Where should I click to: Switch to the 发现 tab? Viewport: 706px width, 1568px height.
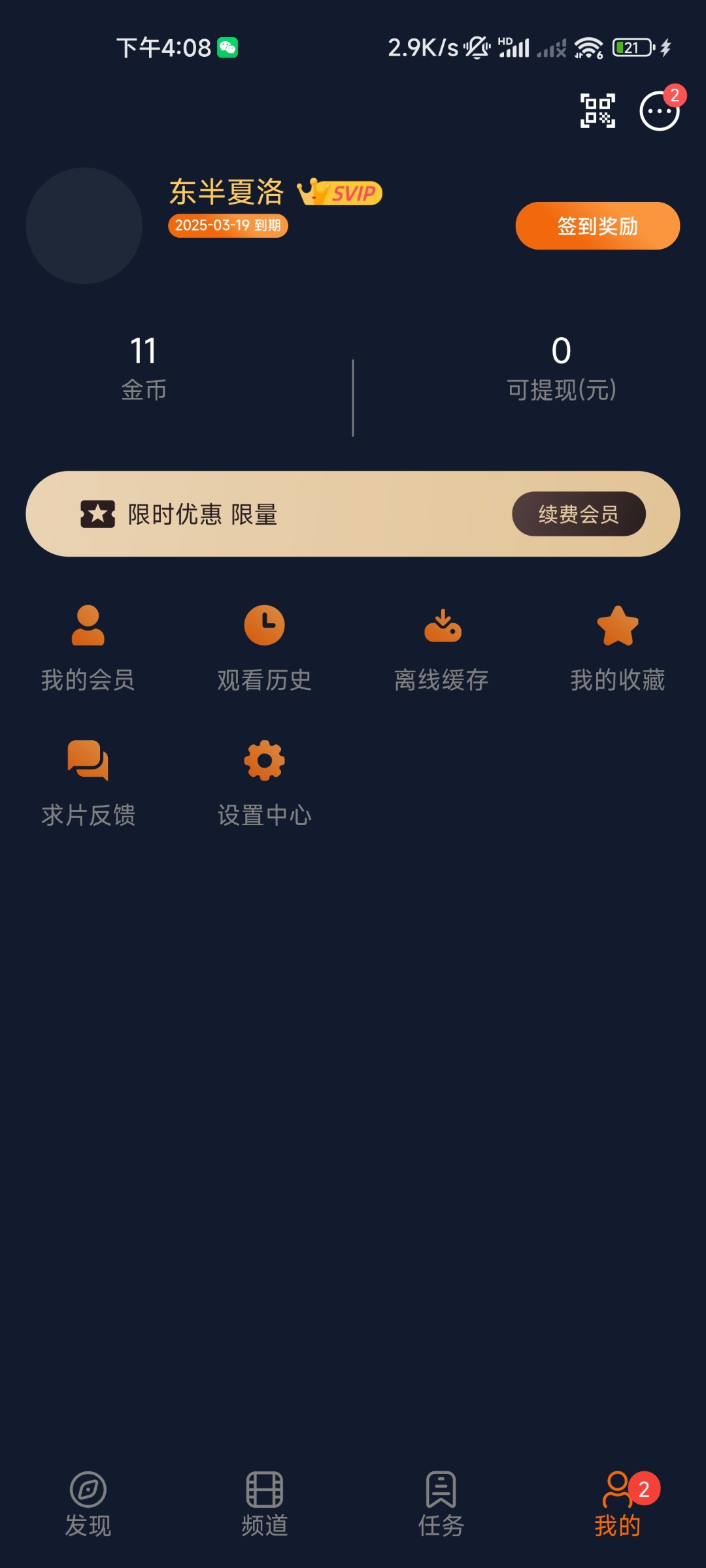click(88, 1504)
